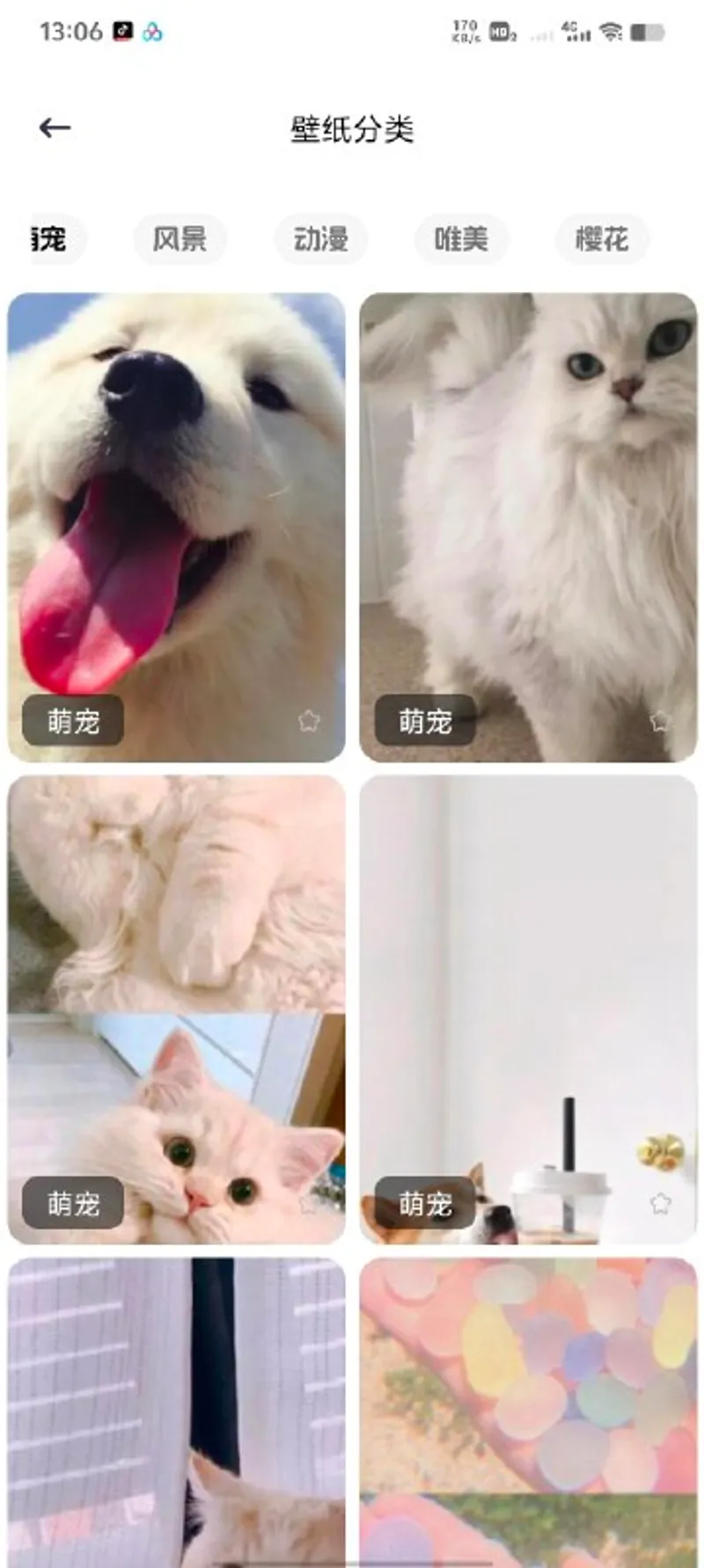Open the cat behind curtain wallpaper
The image size is (704, 1568).
click(x=176, y=1407)
